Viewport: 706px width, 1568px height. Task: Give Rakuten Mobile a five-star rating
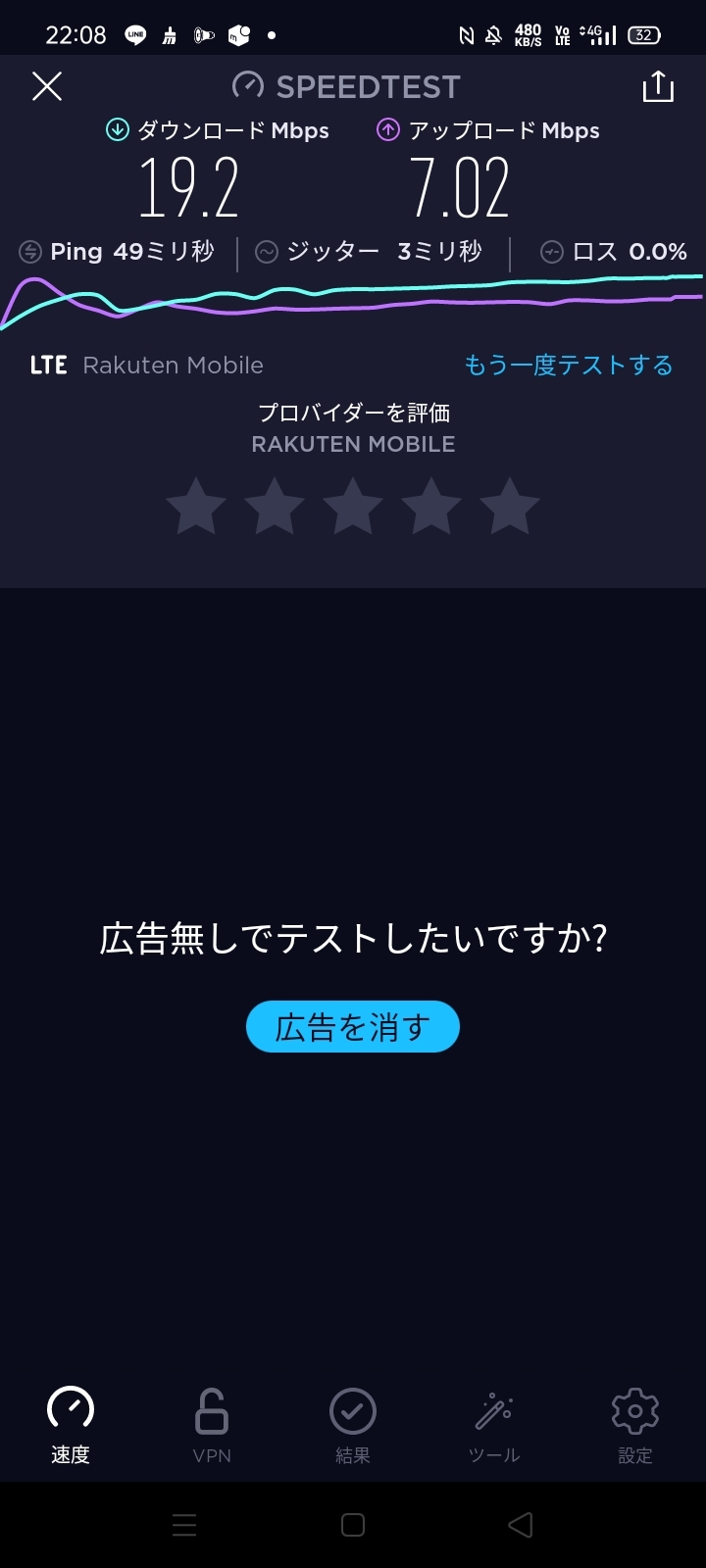(510, 507)
